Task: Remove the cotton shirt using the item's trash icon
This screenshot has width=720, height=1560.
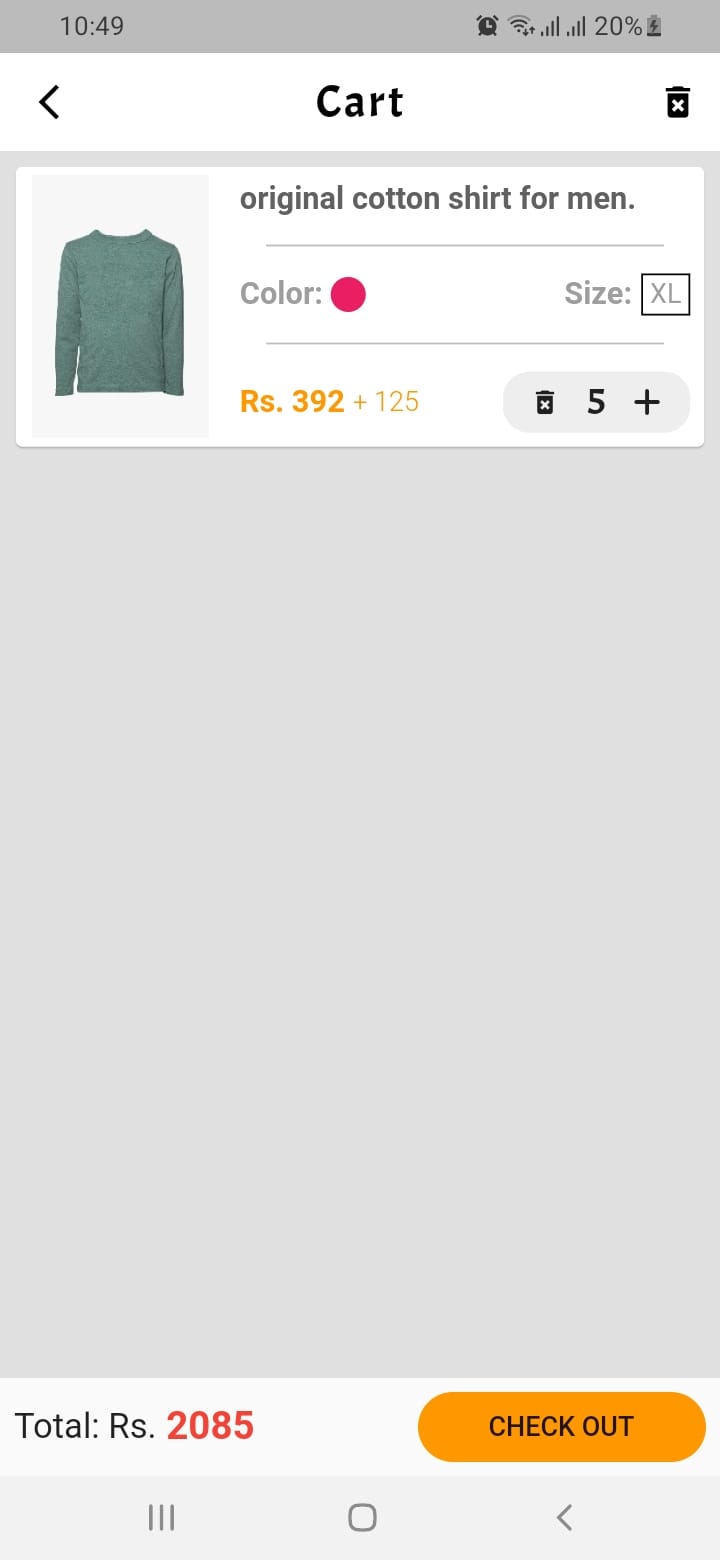Action: (545, 402)
